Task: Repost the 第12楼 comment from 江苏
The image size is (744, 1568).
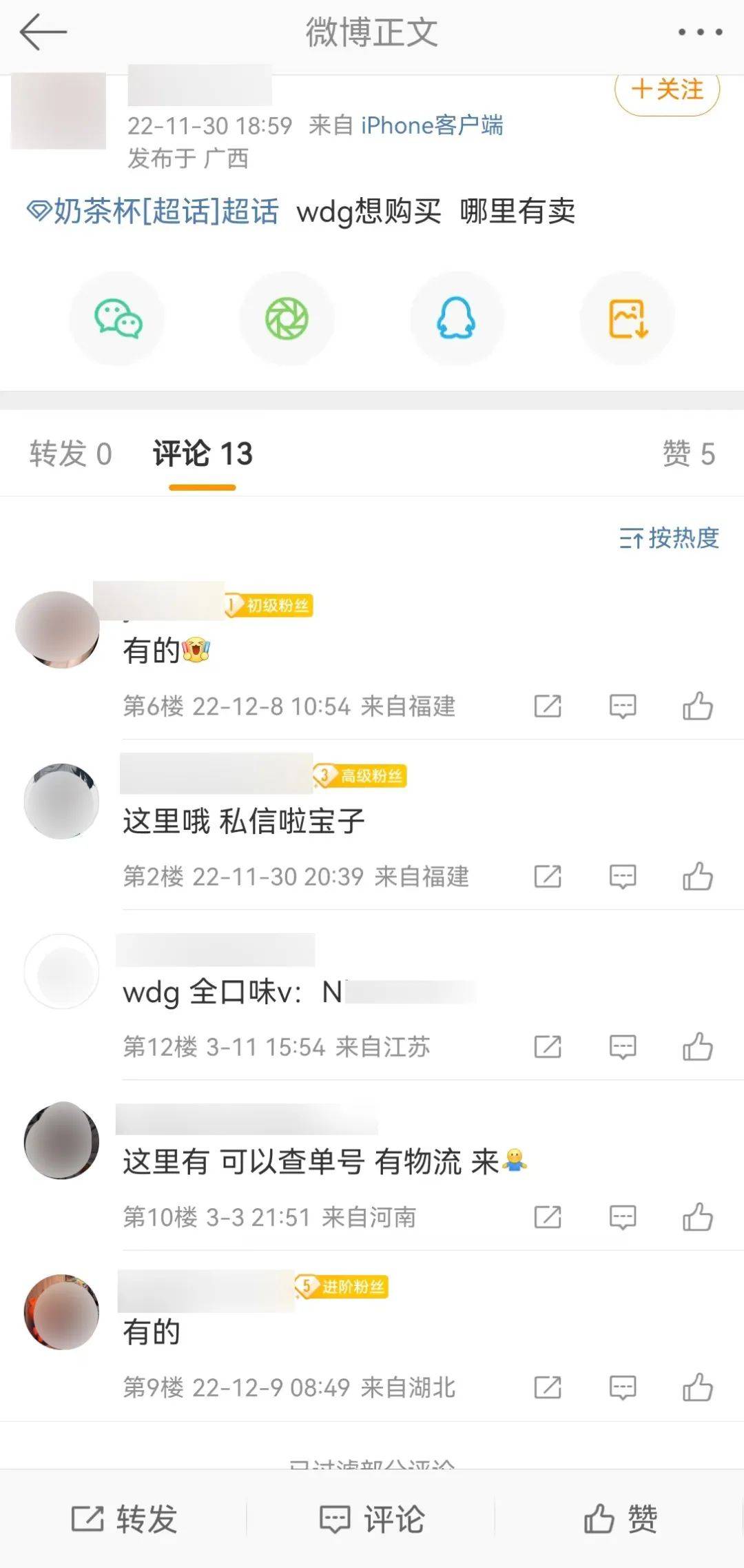Action: (548, 1047)
